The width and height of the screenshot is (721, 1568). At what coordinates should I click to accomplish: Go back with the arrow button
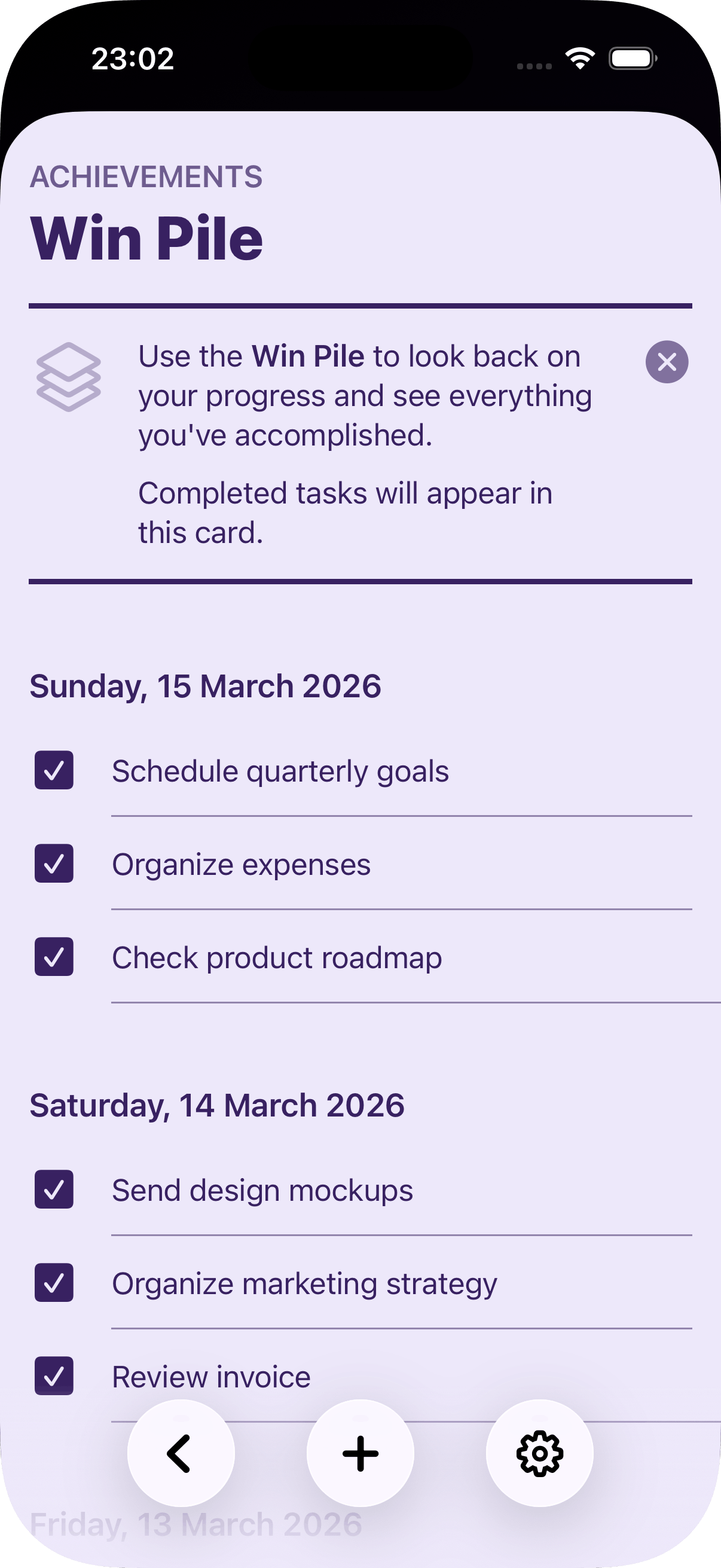pyautogui.click(x=181, y=1453)
